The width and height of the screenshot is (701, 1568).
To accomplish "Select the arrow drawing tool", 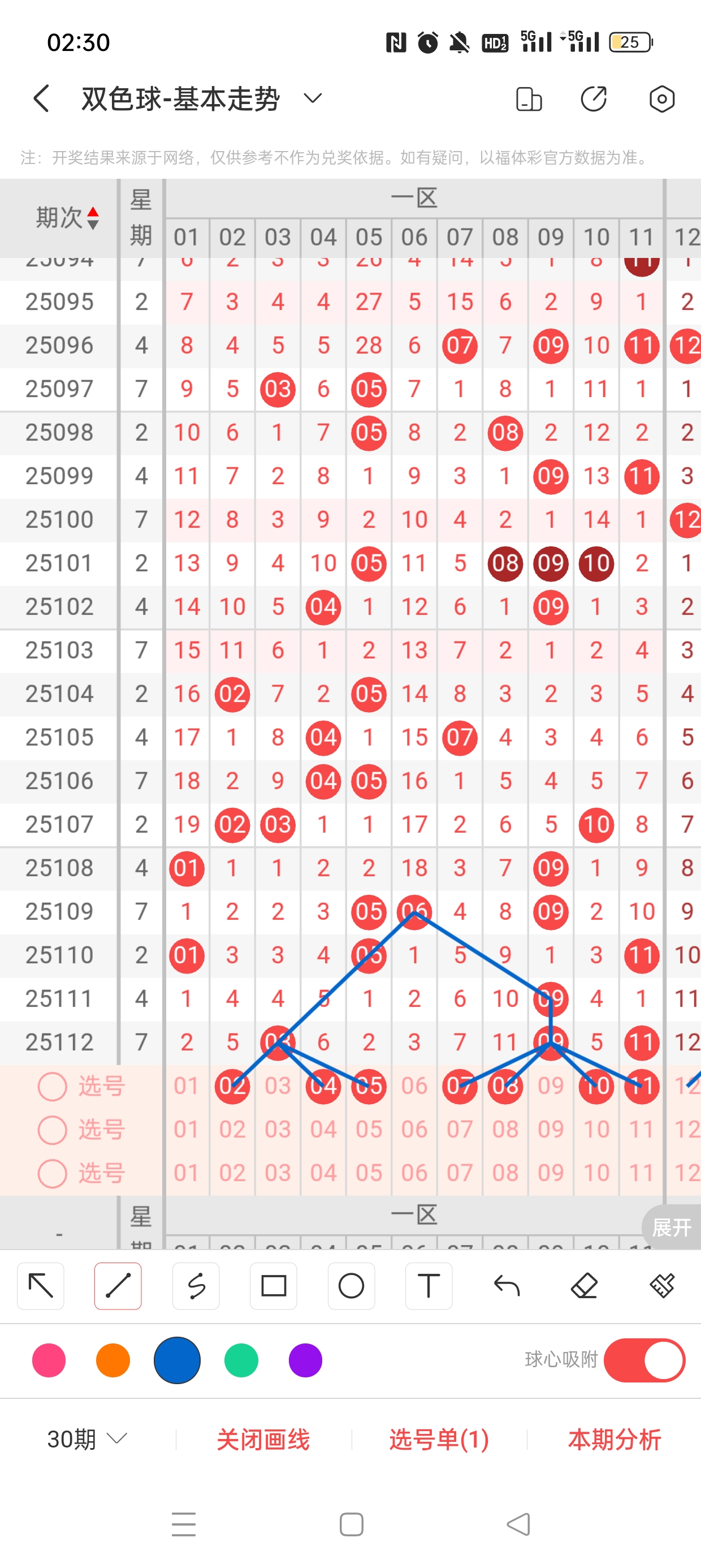I will coord(41,1286).
